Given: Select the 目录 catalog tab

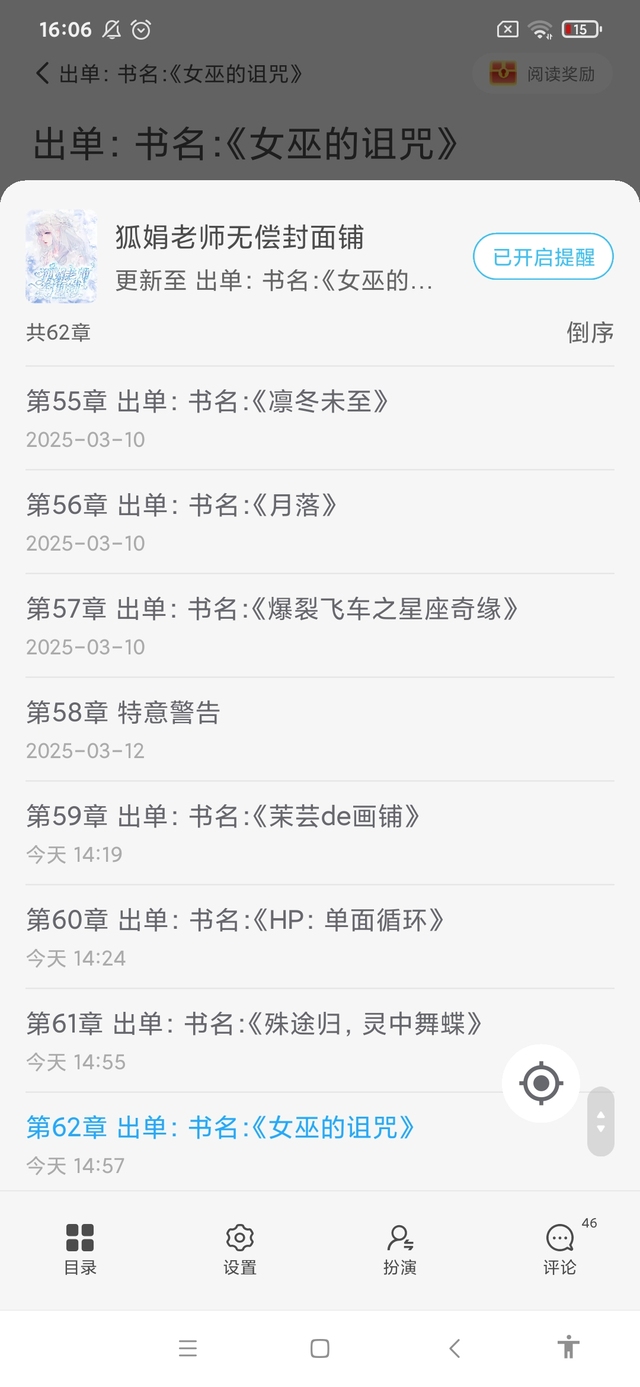Looking at the screenshot, I should tap(80, 1249).
